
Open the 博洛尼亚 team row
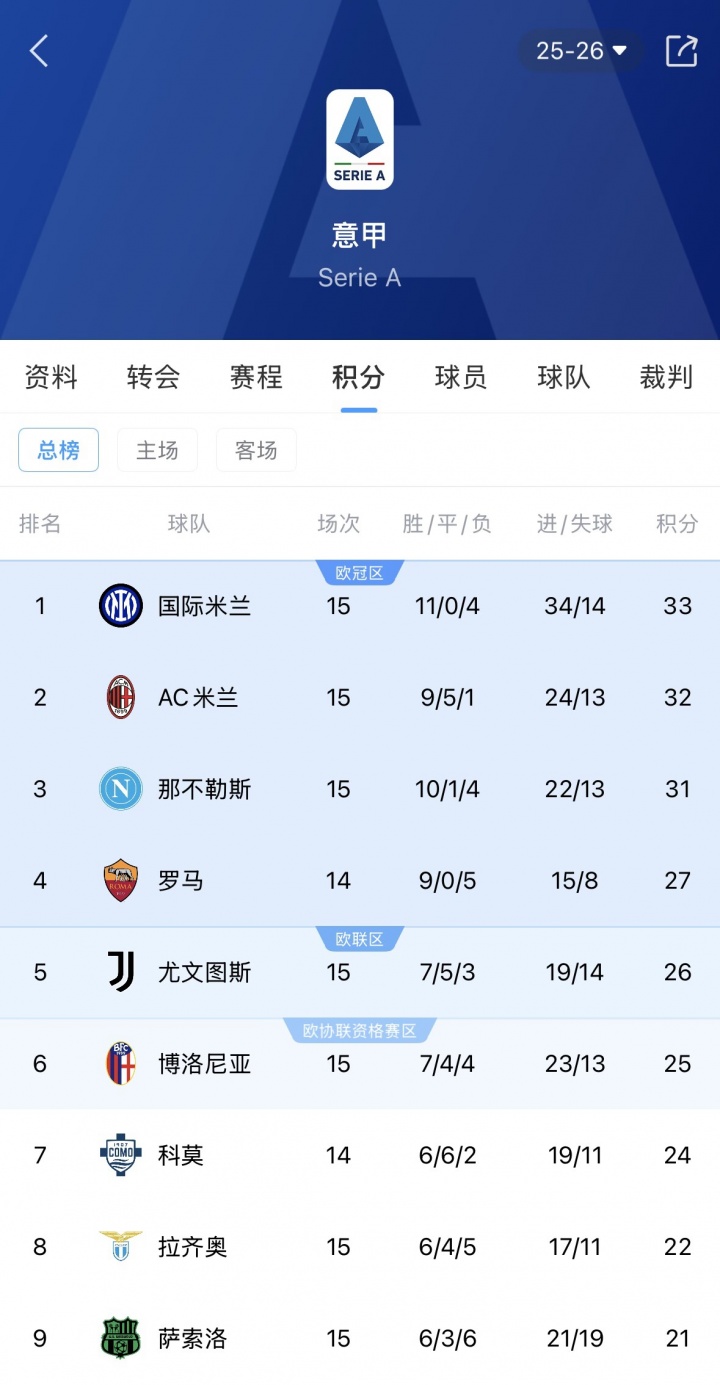tap(204, 1064)
